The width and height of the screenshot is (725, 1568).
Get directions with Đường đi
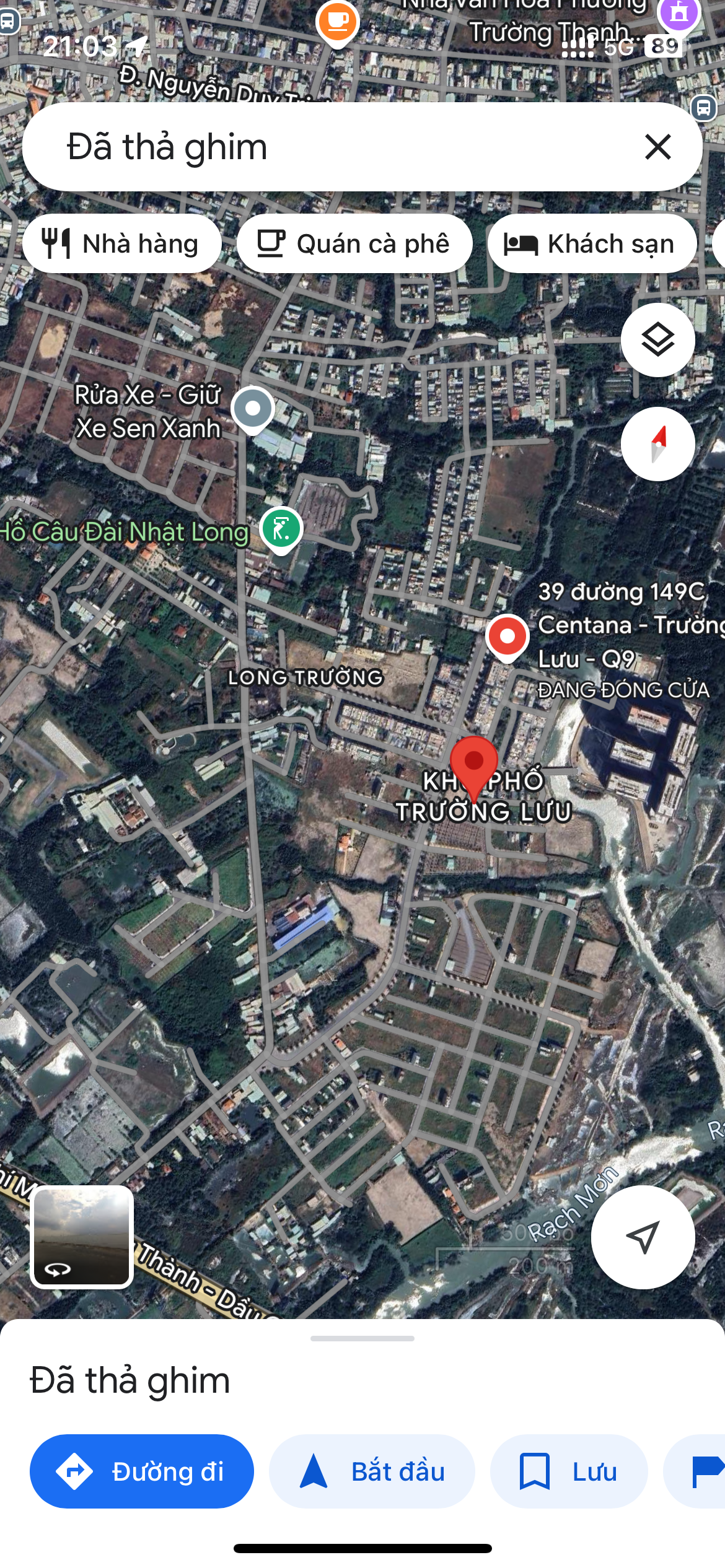click(142, 1471)
